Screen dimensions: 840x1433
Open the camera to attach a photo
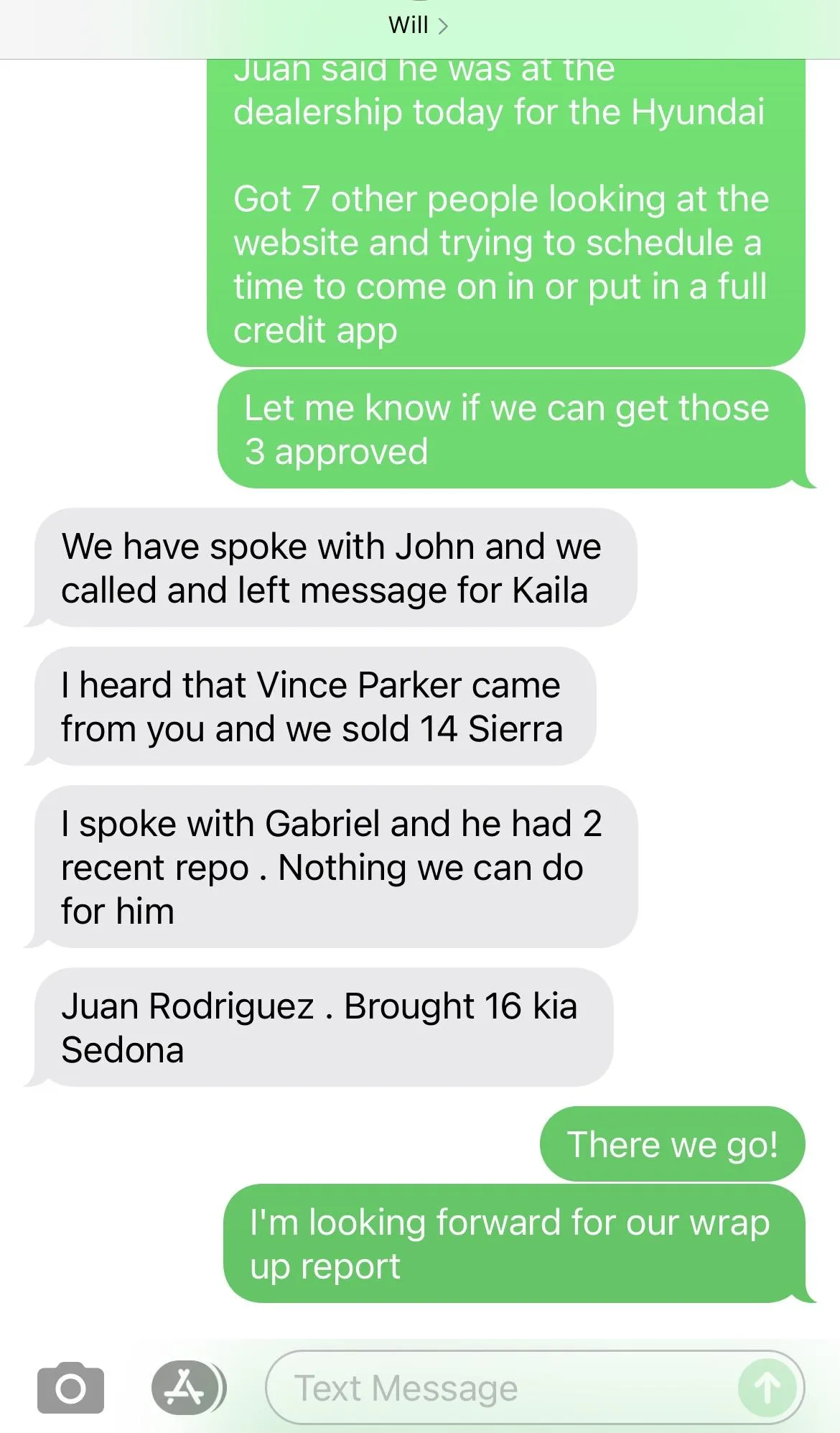tap(70, 1387)
